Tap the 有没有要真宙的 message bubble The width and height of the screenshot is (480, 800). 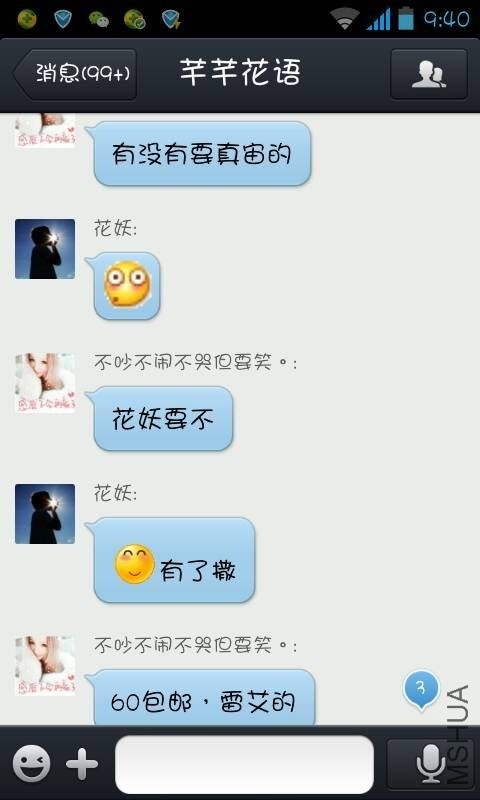(202, 154)
